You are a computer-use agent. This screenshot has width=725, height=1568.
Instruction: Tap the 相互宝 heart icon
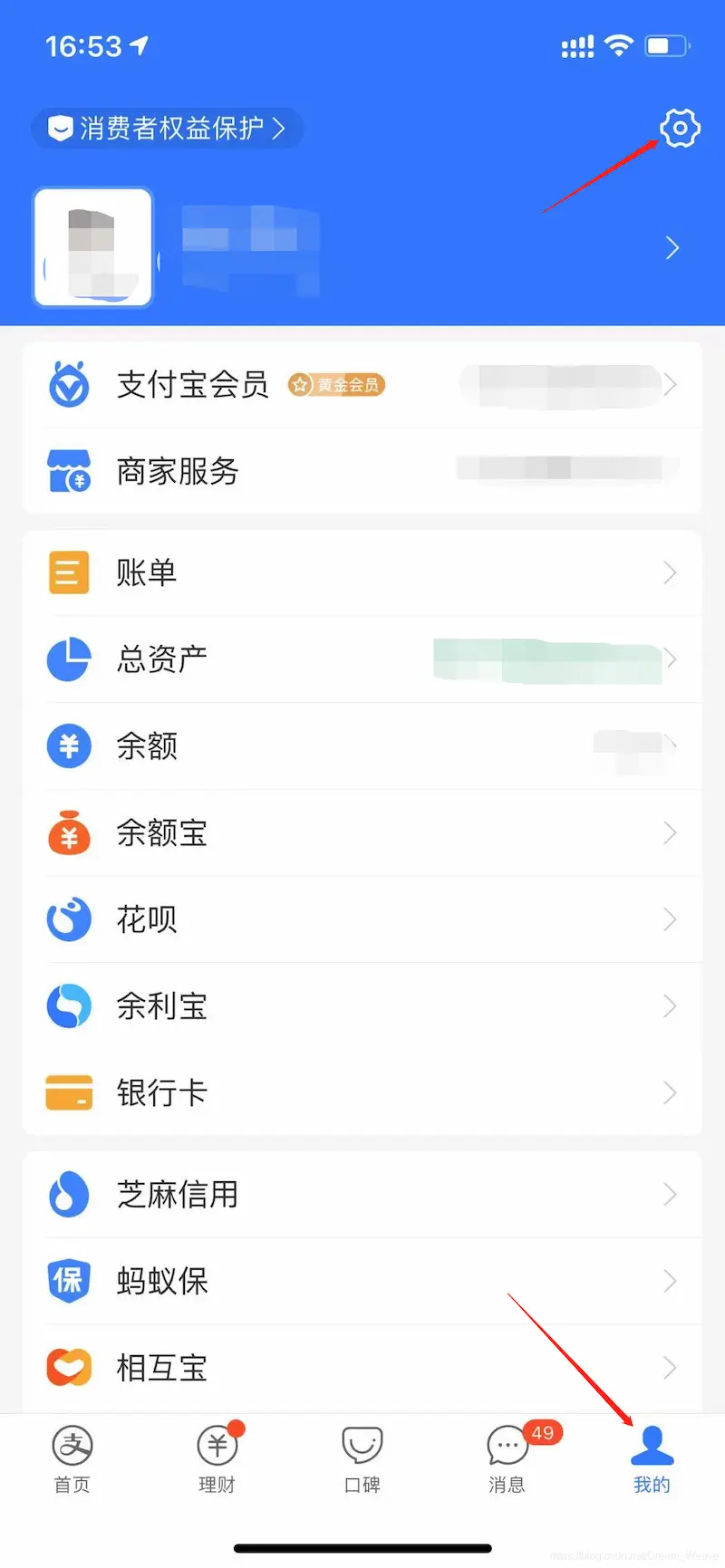click(68, 1367)
